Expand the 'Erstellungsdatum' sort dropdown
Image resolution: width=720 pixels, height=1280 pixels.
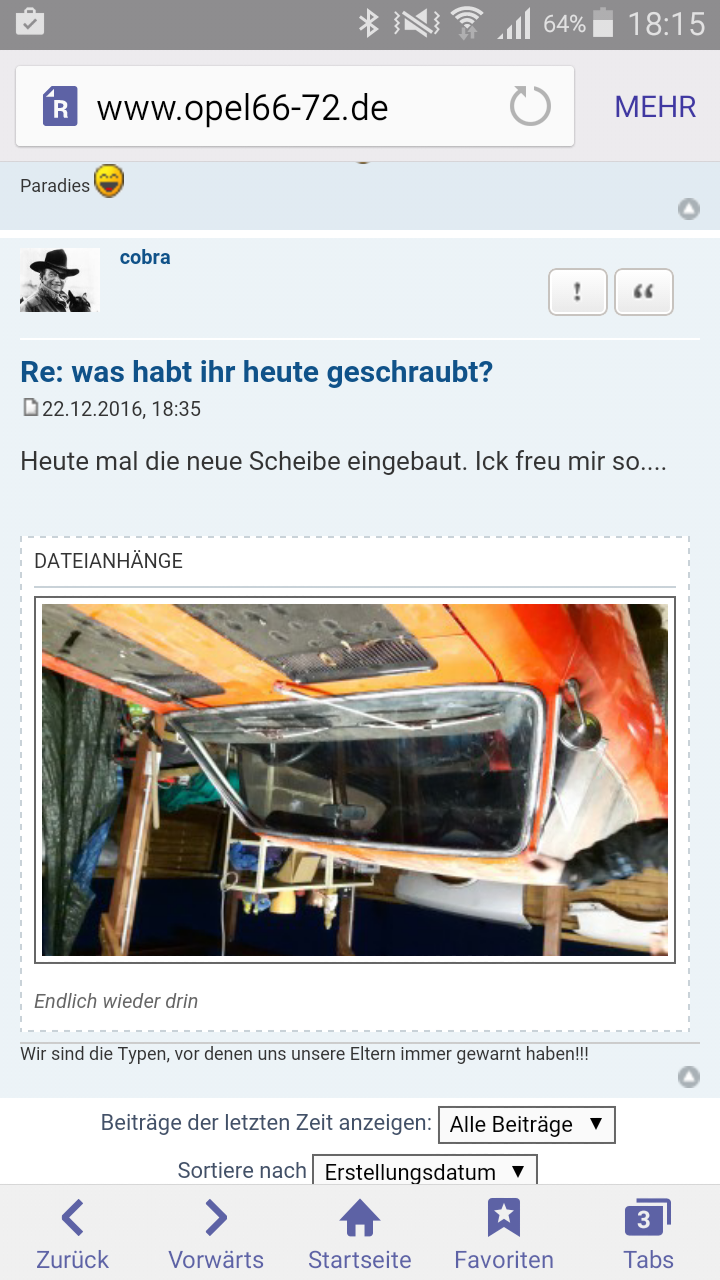pos(425,1171)
